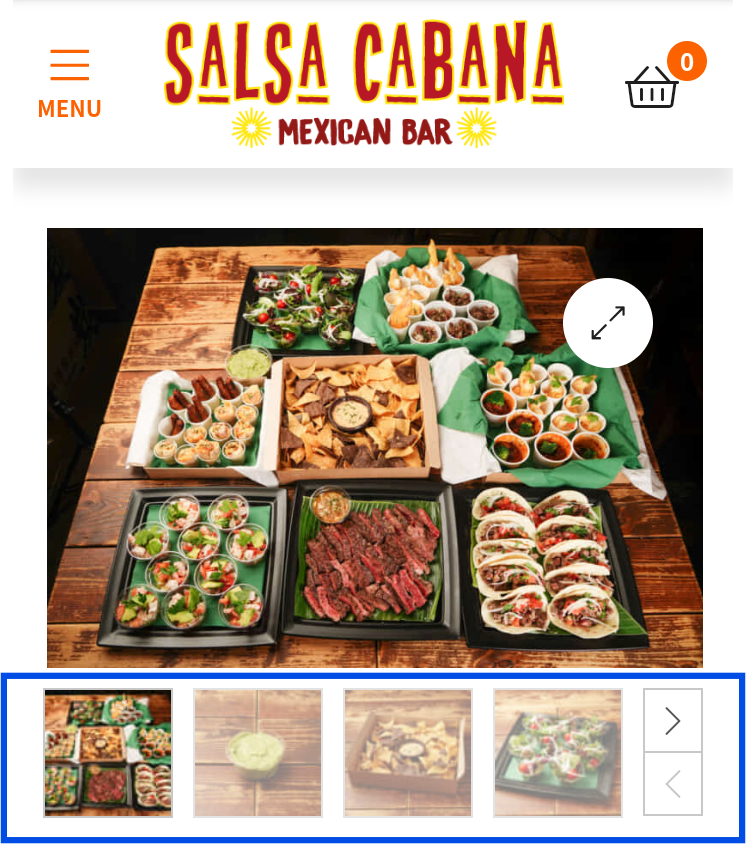Click the cart item count badge showing 0
This screenshot has width=746, height=851.
coord(686,62)
